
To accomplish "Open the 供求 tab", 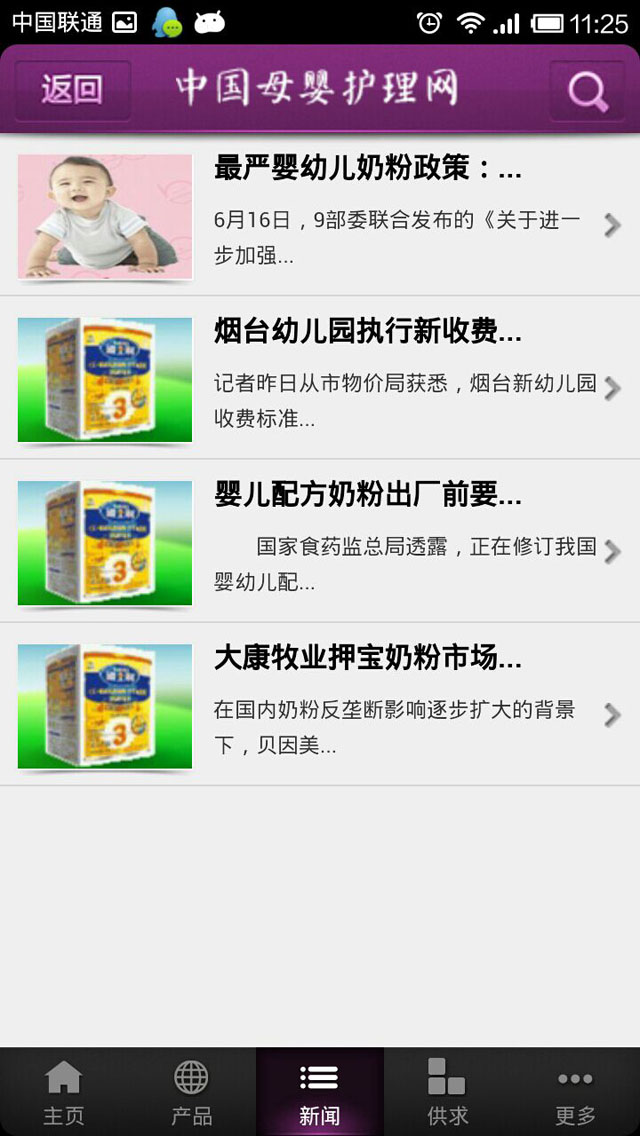I will (447, 1092).
